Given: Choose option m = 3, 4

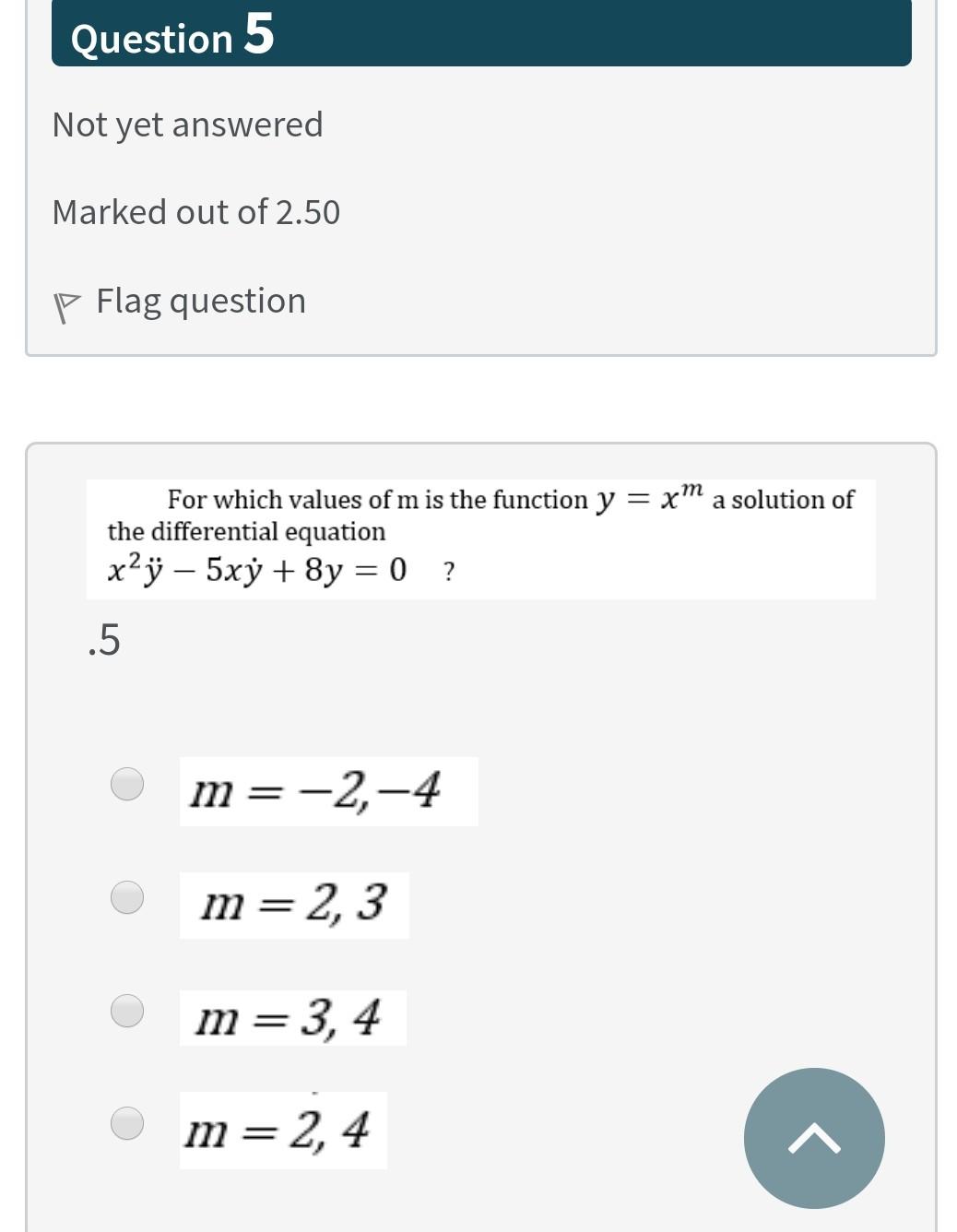Looking at the screenshot, I should [x=127, y=1010].
